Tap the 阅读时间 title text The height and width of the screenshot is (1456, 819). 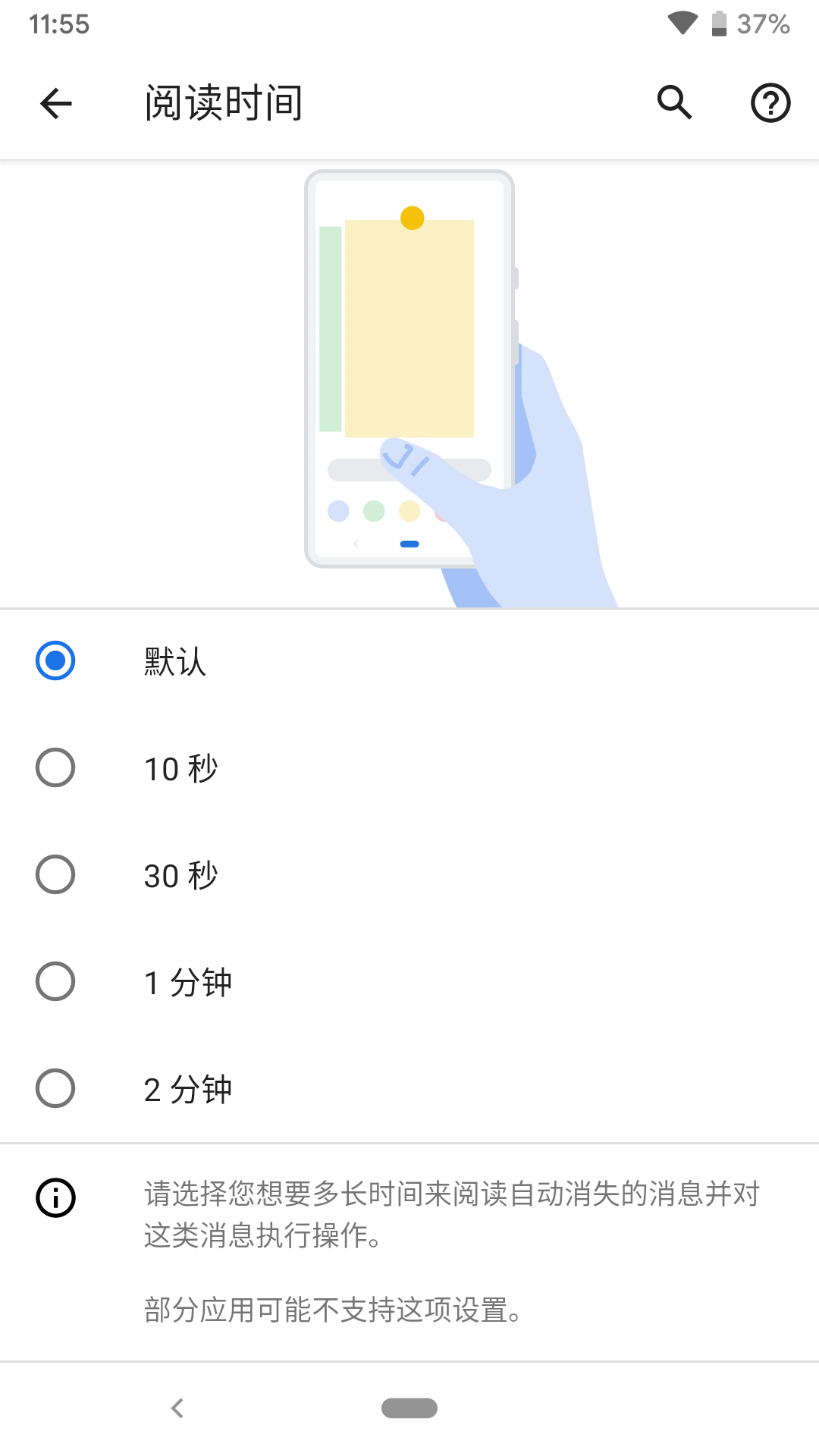(x=224, y=102)
